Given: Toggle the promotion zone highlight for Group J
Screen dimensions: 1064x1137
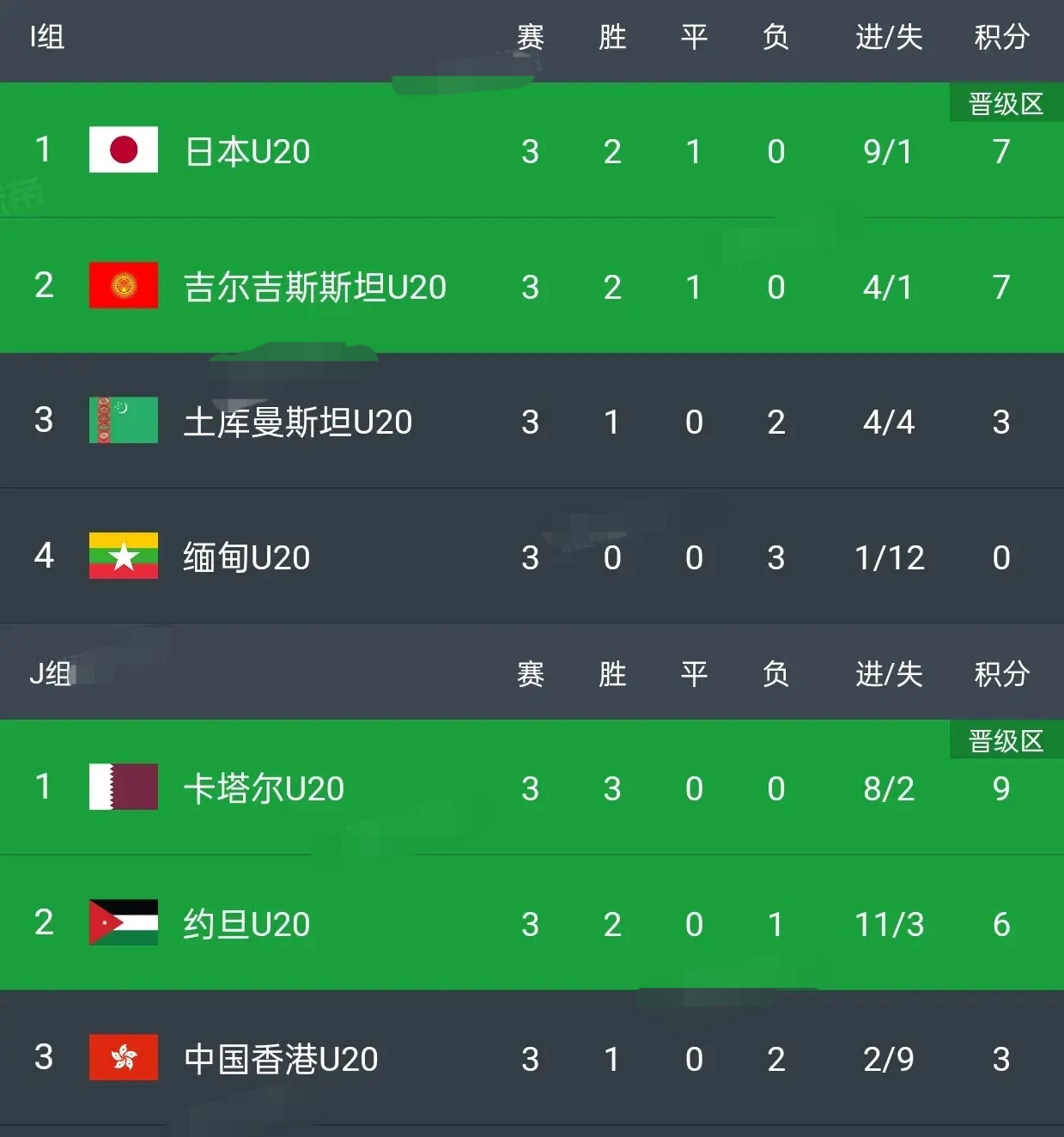Looking at the screenshot, I should click(1004, 740).
